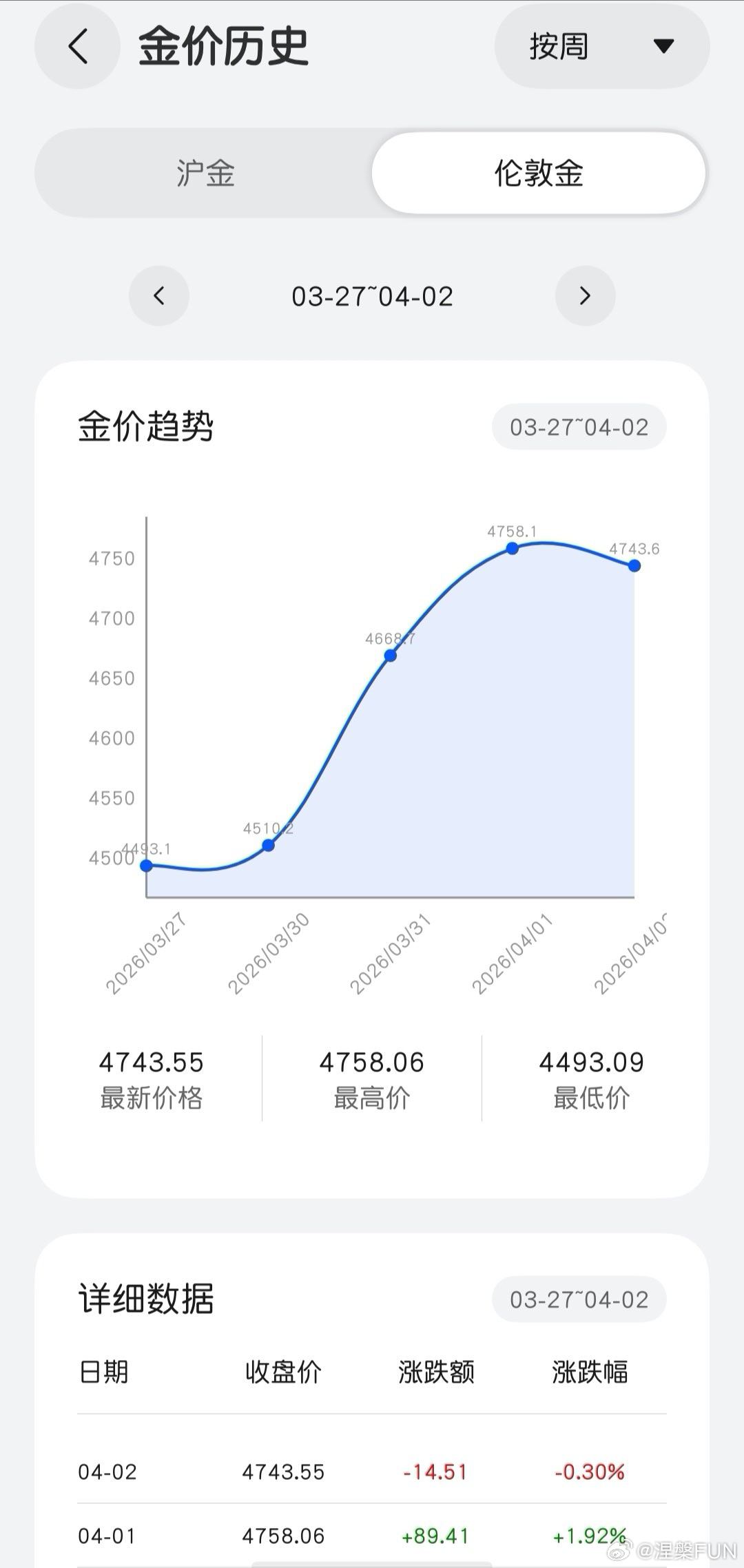This screenshot has height=1568, width=744.
Task: Tap the last chart point labeled 4743.6
Action: [633, 566]
